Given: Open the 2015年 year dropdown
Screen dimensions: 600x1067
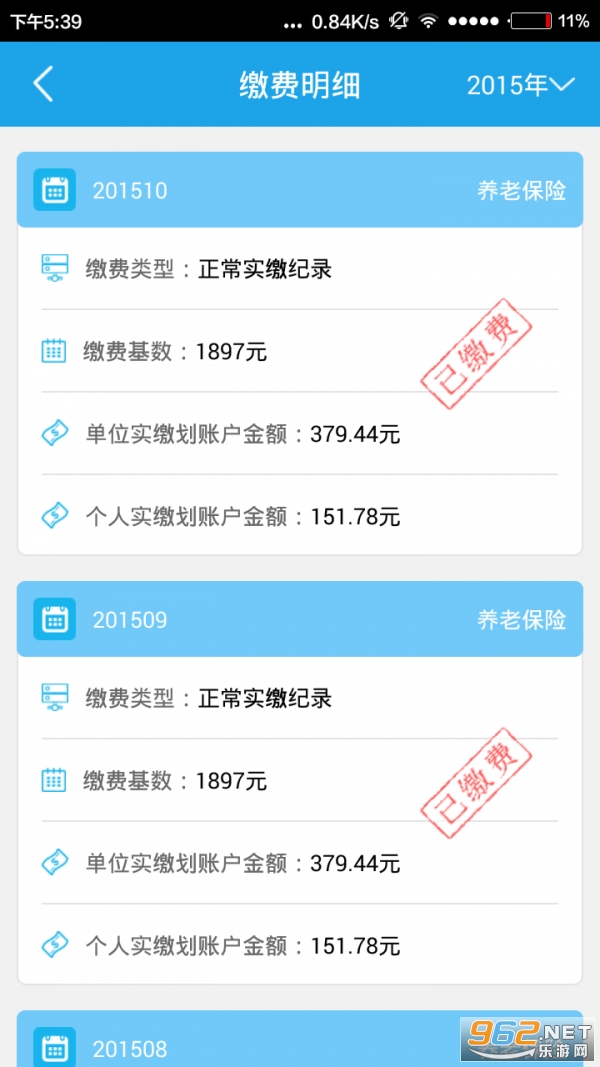Looking at the screenshot, I should [520, 85].
